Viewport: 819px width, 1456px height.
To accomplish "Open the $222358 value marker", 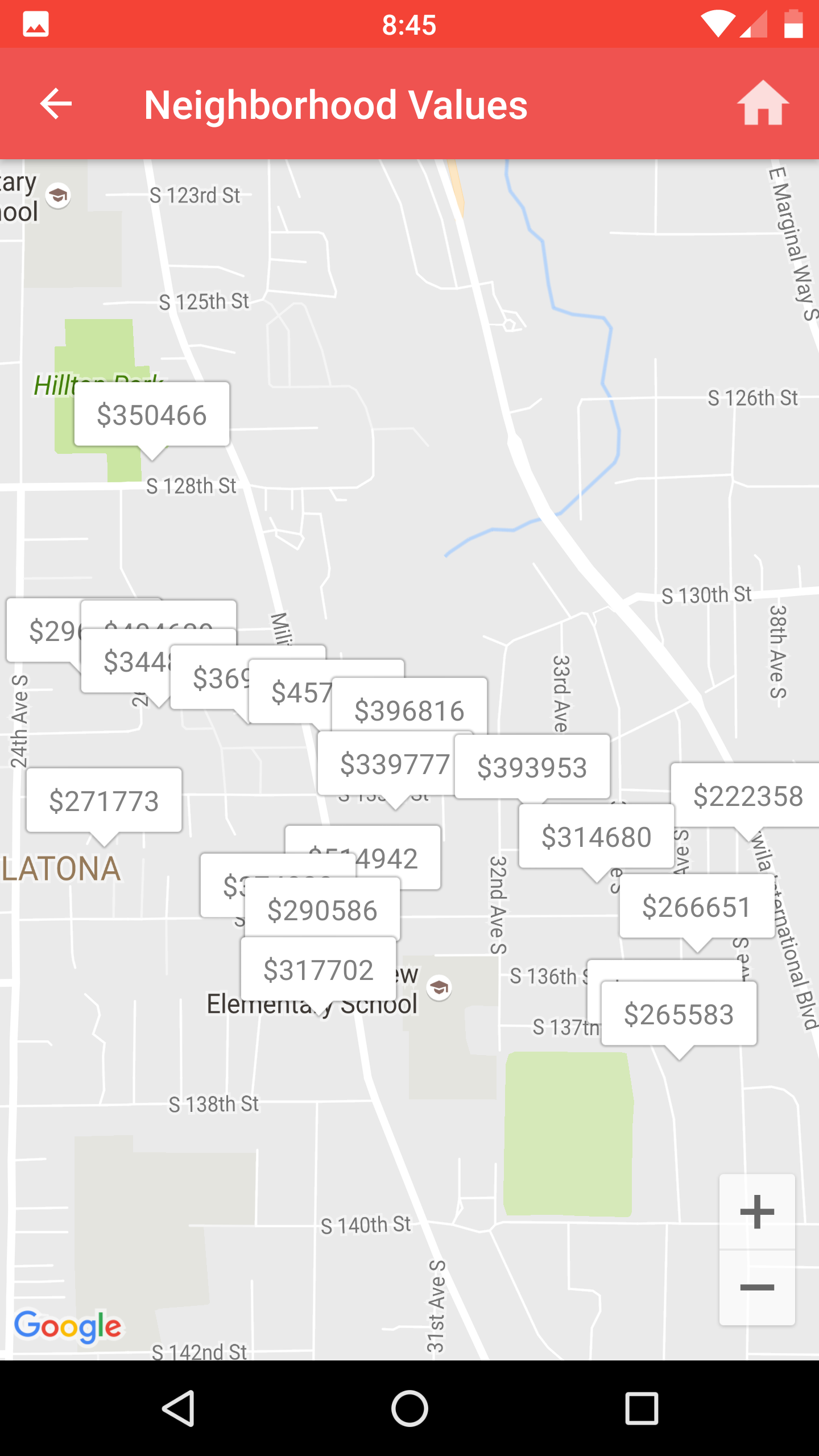I will (x=748, y=795).
